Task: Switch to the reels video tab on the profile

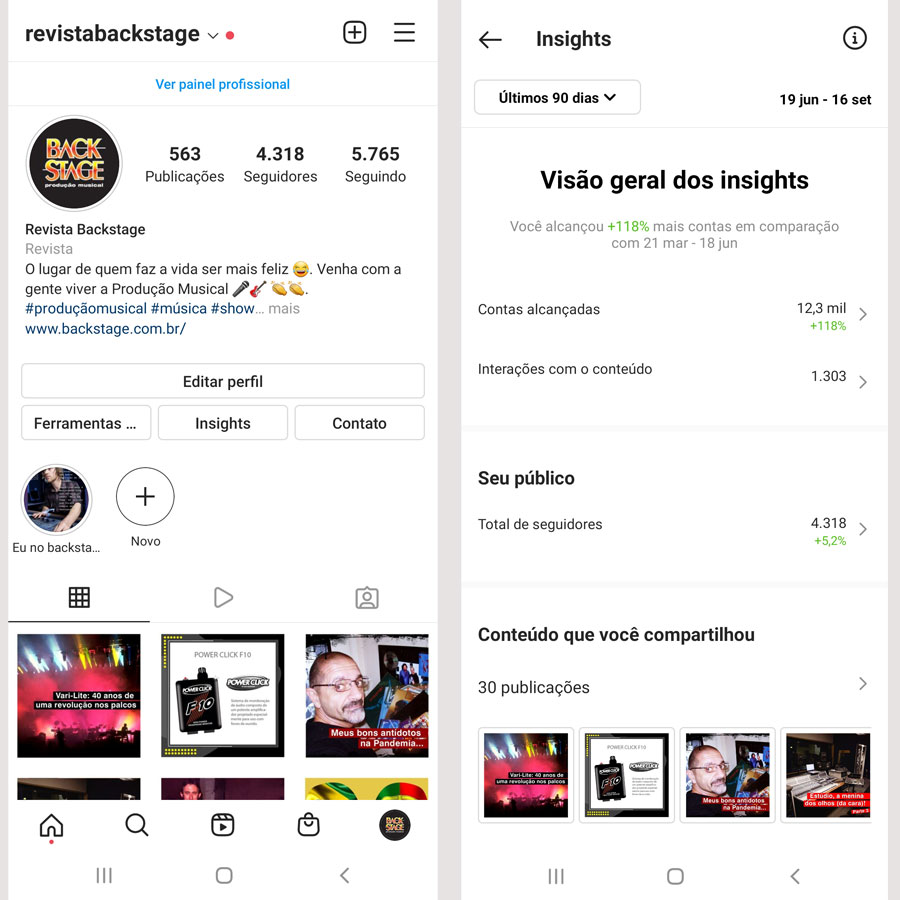Action: (223, 598)
